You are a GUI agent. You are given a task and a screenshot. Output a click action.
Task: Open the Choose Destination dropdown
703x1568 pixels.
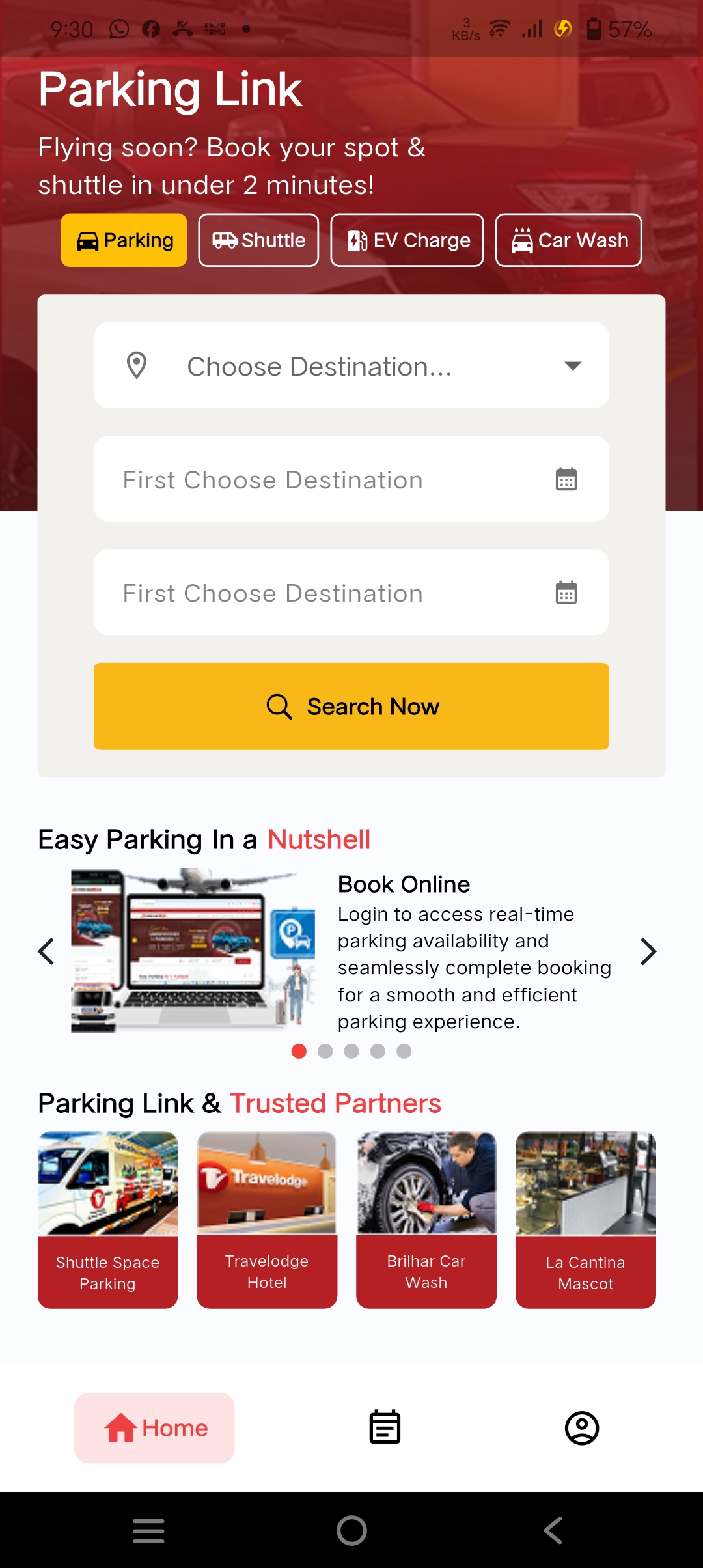pyautogui.click(x=351, y=365)
